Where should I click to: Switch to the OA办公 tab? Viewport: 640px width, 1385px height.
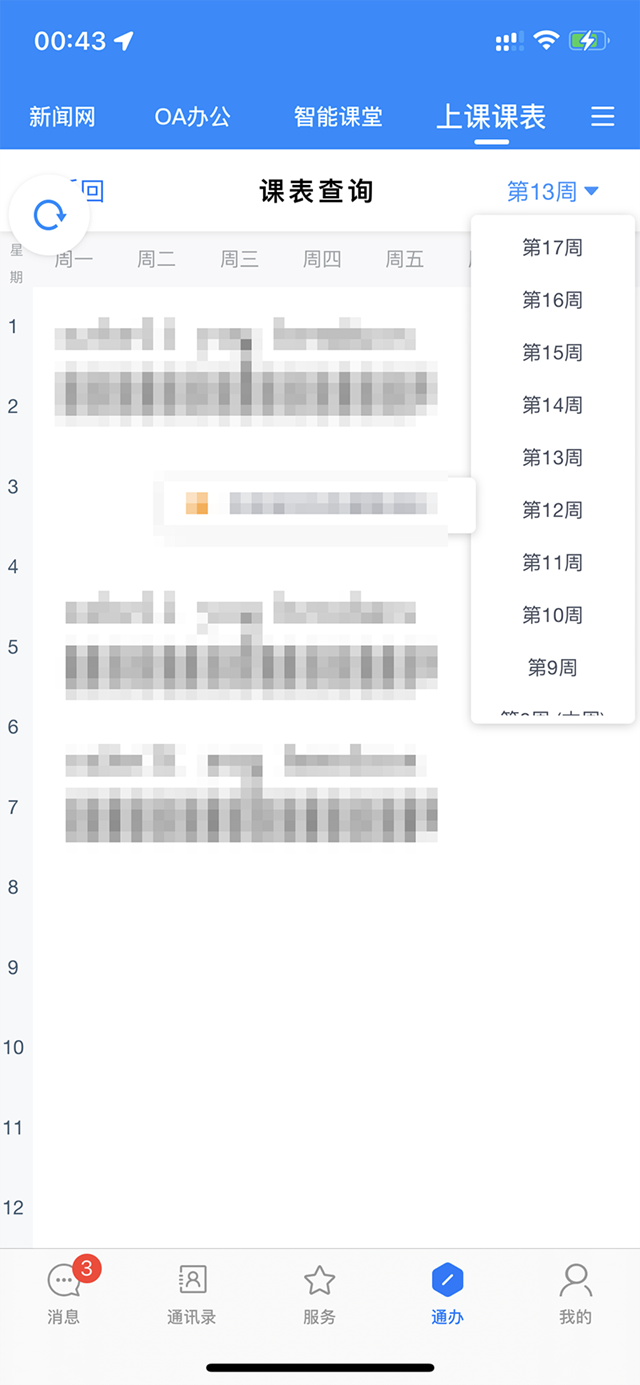(193, 117)
